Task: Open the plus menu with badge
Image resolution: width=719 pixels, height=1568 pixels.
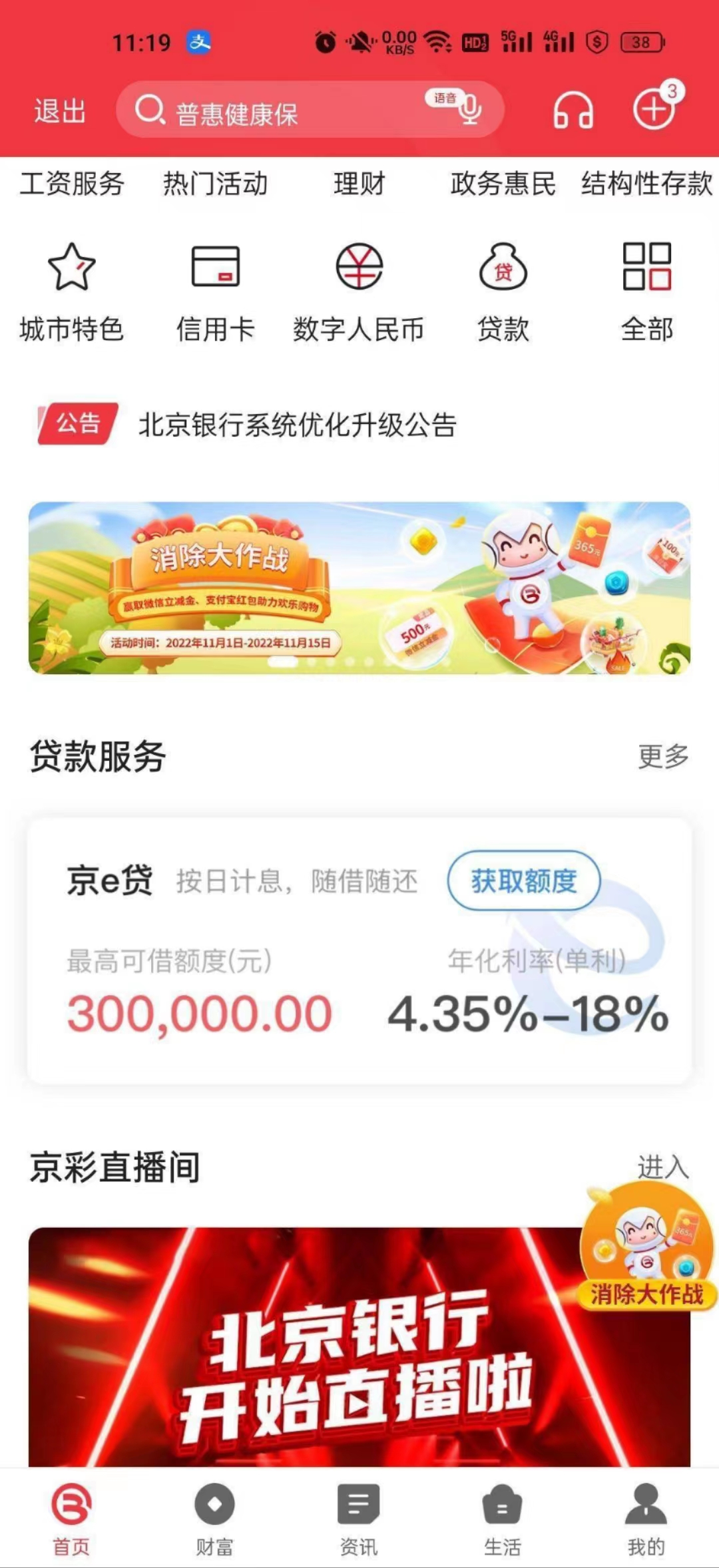Action: click(x=654, y=109)
